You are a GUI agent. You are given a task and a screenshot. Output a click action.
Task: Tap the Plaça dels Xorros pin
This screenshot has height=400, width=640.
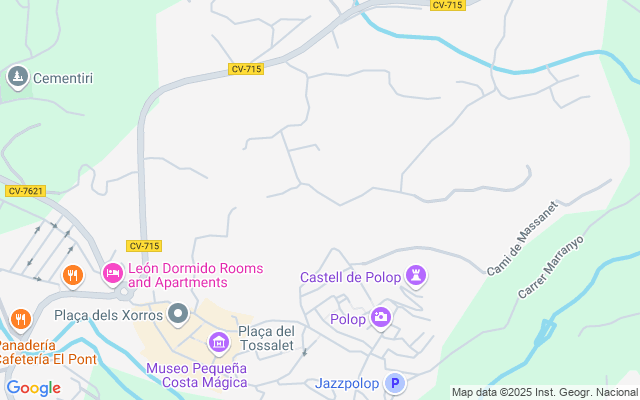pyautogui.click(x=178, y=315)
